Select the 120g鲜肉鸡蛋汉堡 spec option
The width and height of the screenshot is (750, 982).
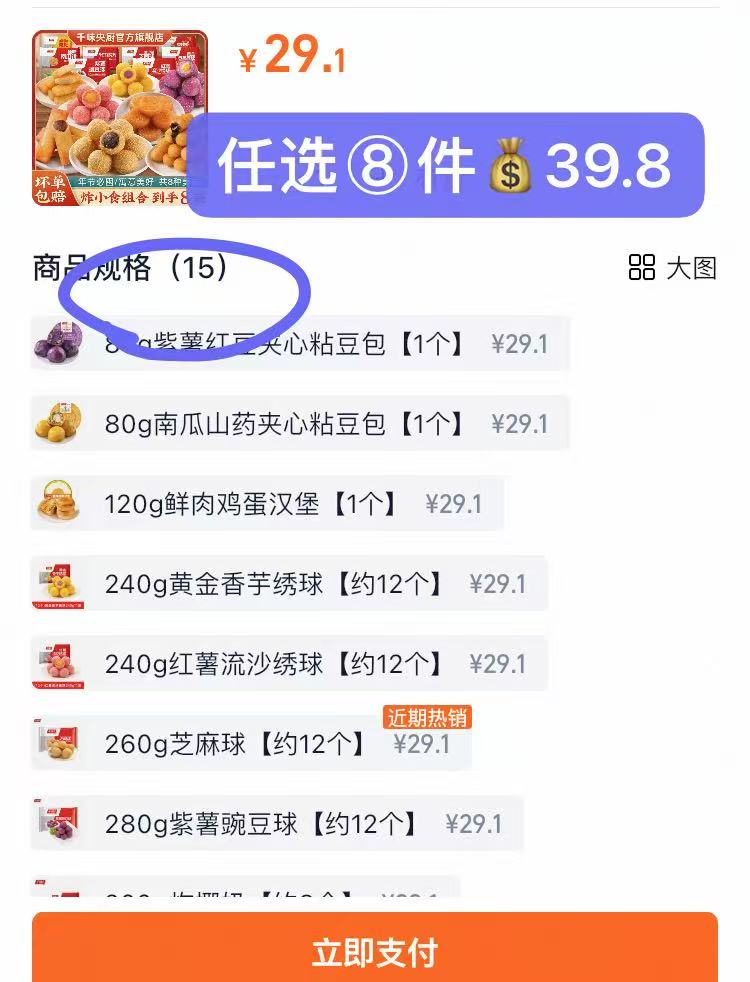(280, 504)
